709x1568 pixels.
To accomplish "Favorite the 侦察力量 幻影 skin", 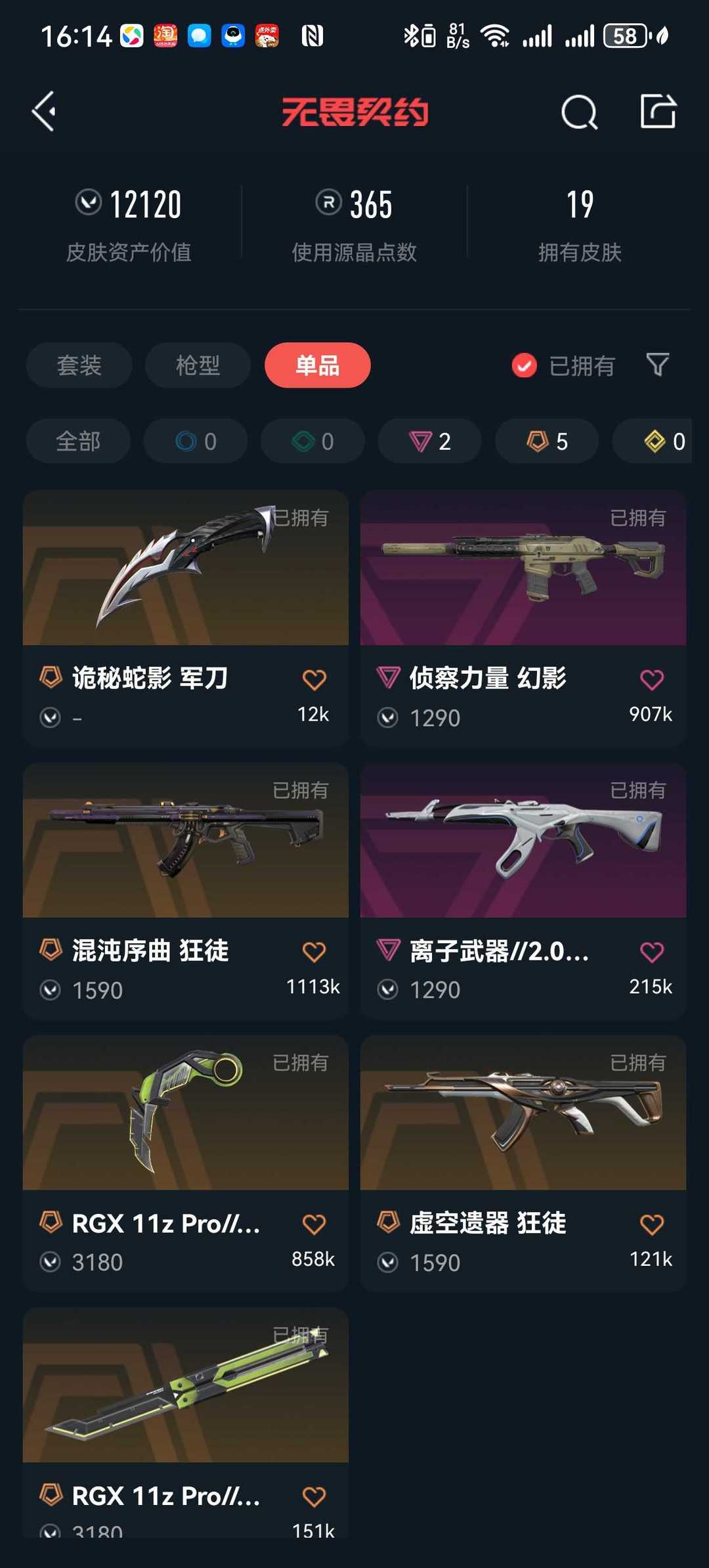I will tap(652, 680).
